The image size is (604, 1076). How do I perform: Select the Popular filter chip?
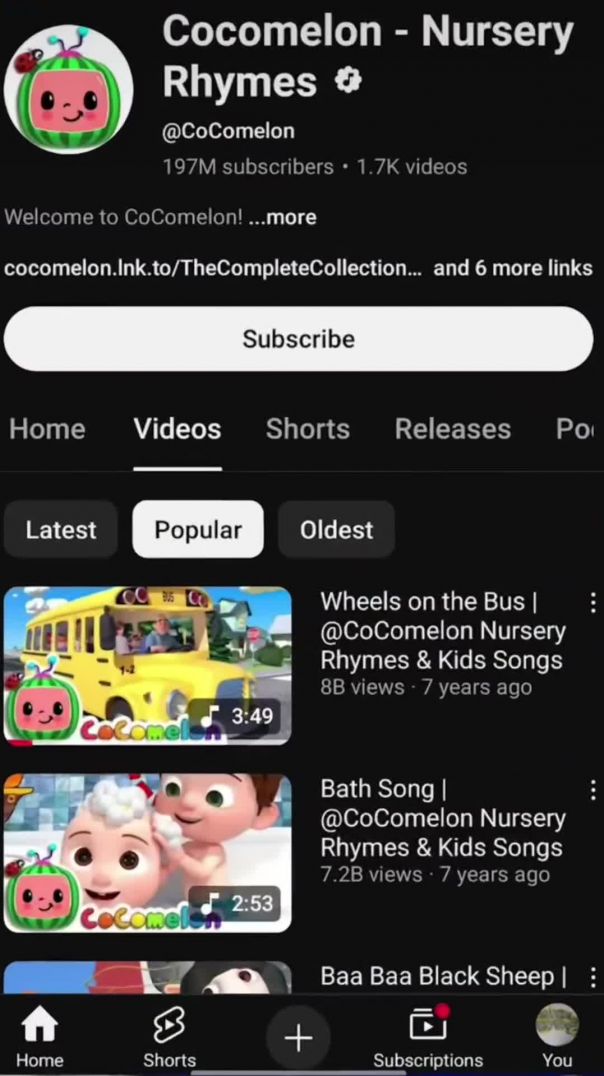pyautogui.click(x=198, y=530)
